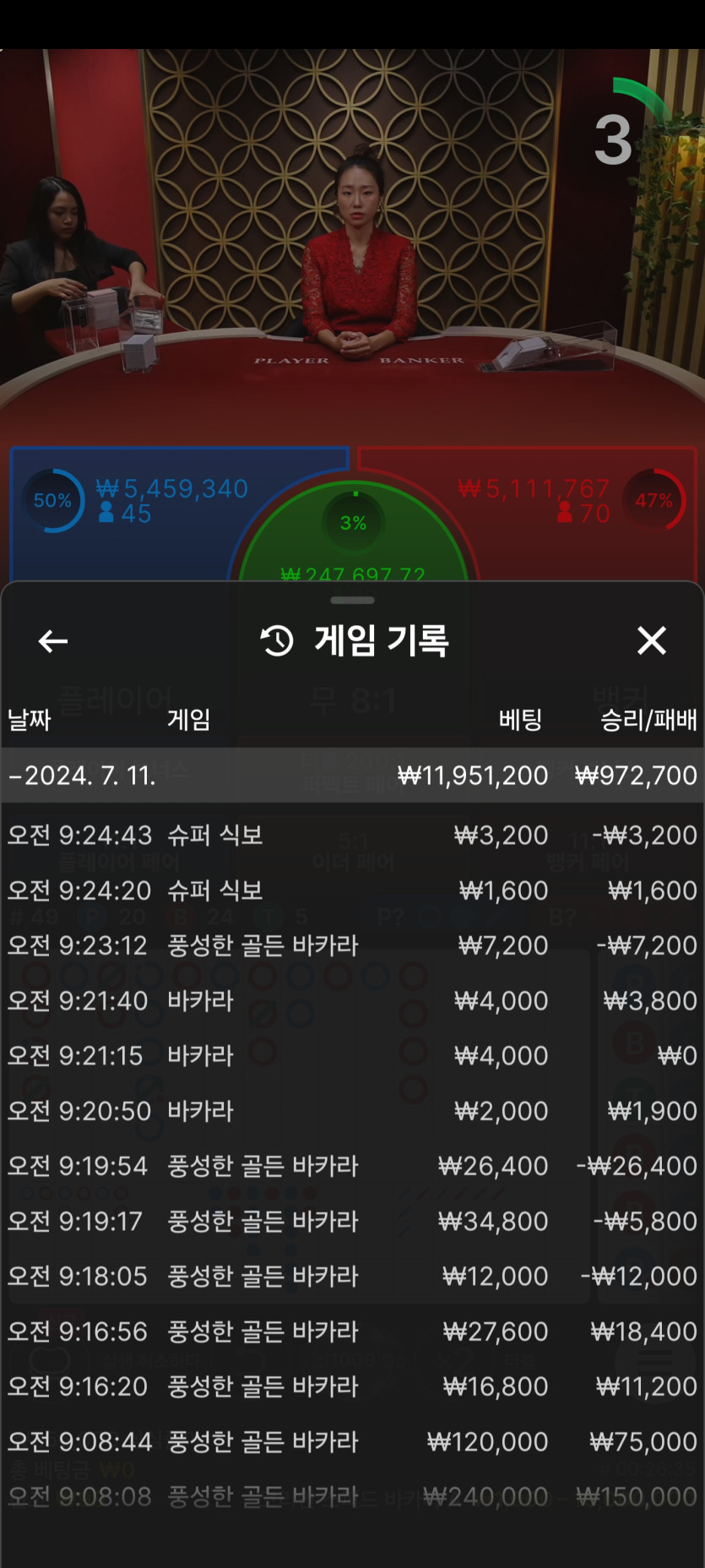View the 오전 9:23:12 풍성한 골든 바카라 round
This screenshot has height=1568, width=705.
point(352,945)
